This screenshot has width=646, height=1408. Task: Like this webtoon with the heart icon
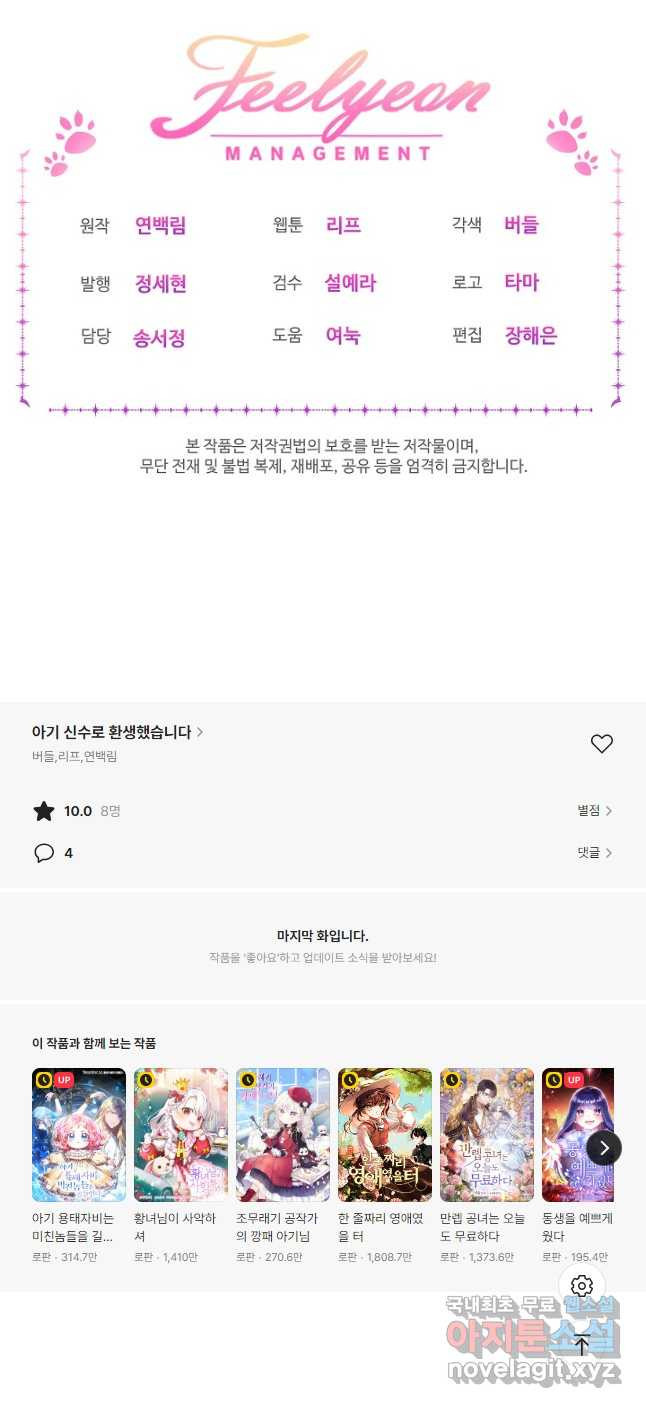tap(601, 743)
